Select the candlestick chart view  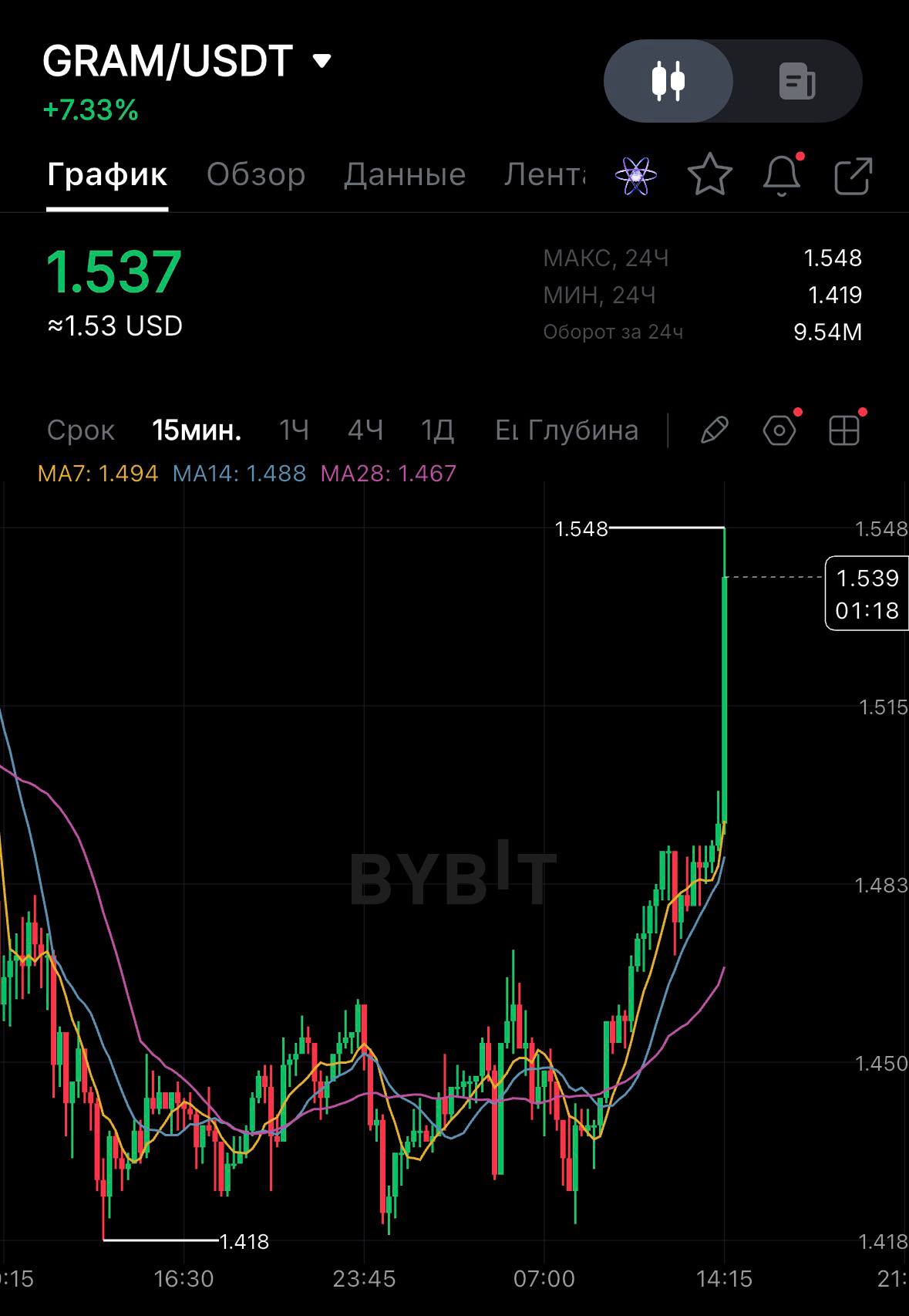(x=668, y=81)
